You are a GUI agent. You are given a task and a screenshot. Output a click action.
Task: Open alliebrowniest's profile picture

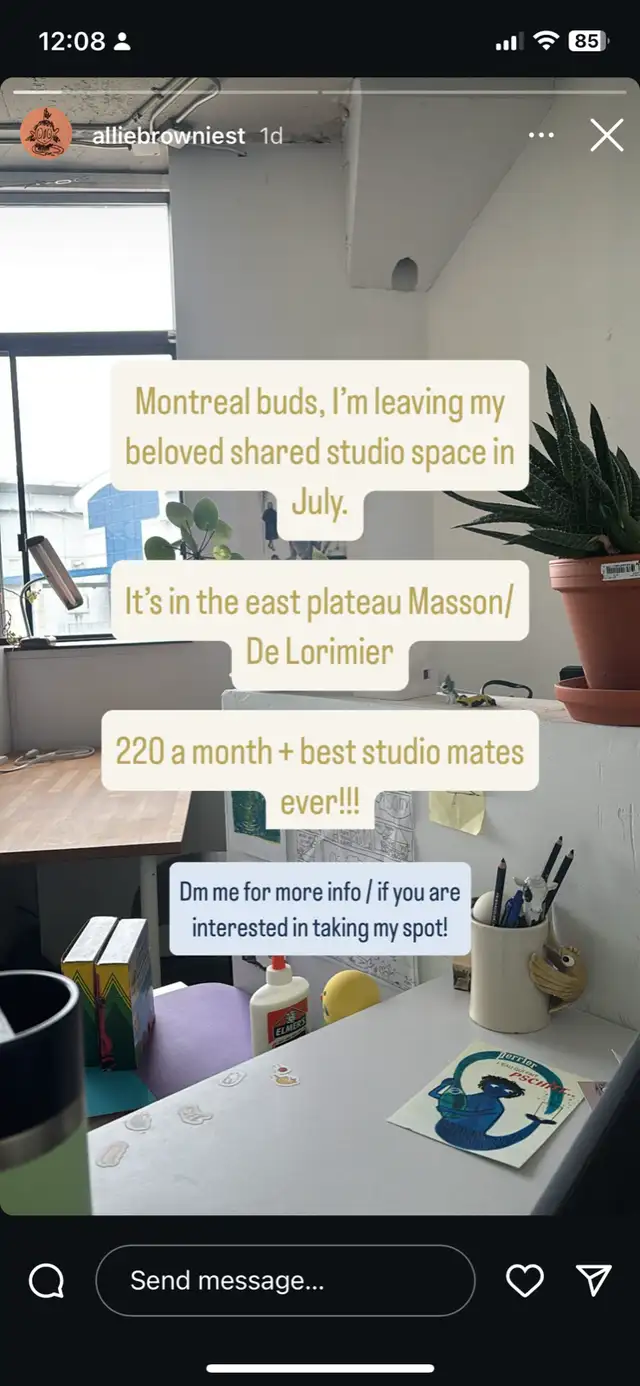[x=46, y=133]
